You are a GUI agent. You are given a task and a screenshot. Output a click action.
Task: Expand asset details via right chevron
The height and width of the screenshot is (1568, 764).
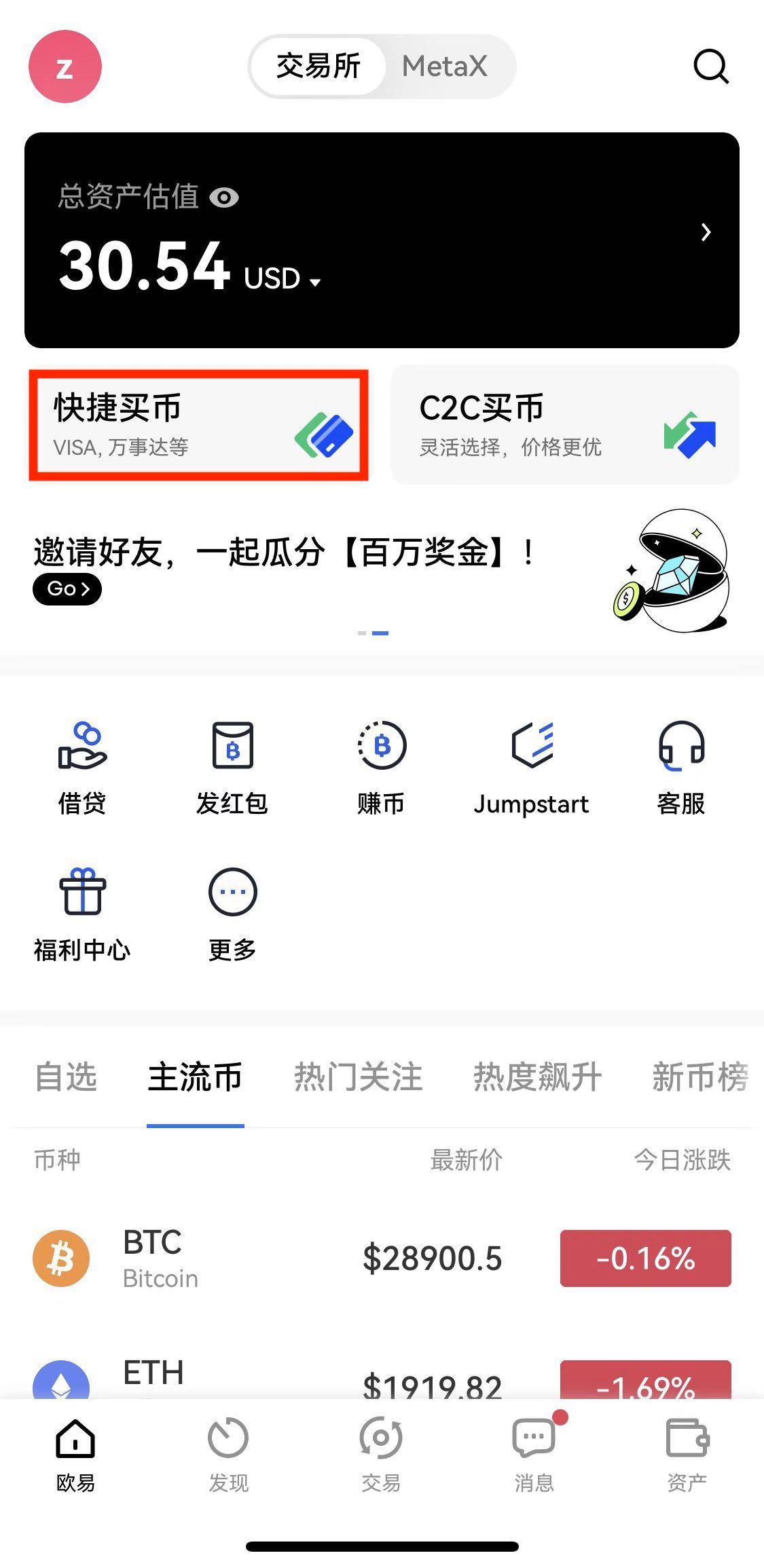[x=706, y=234]
